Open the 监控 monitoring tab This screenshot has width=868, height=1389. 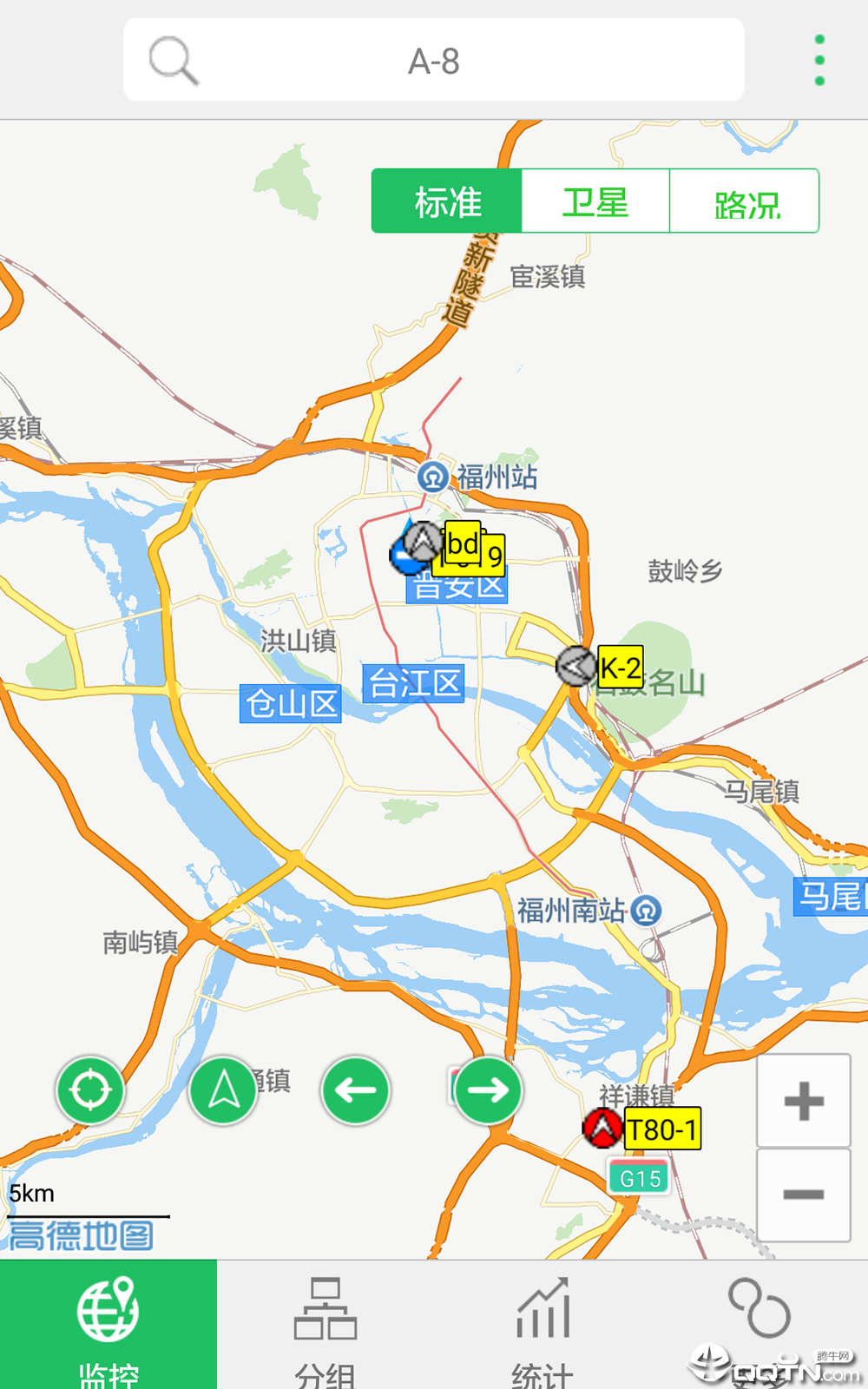pyautogui.click(x=108, y=1324)
